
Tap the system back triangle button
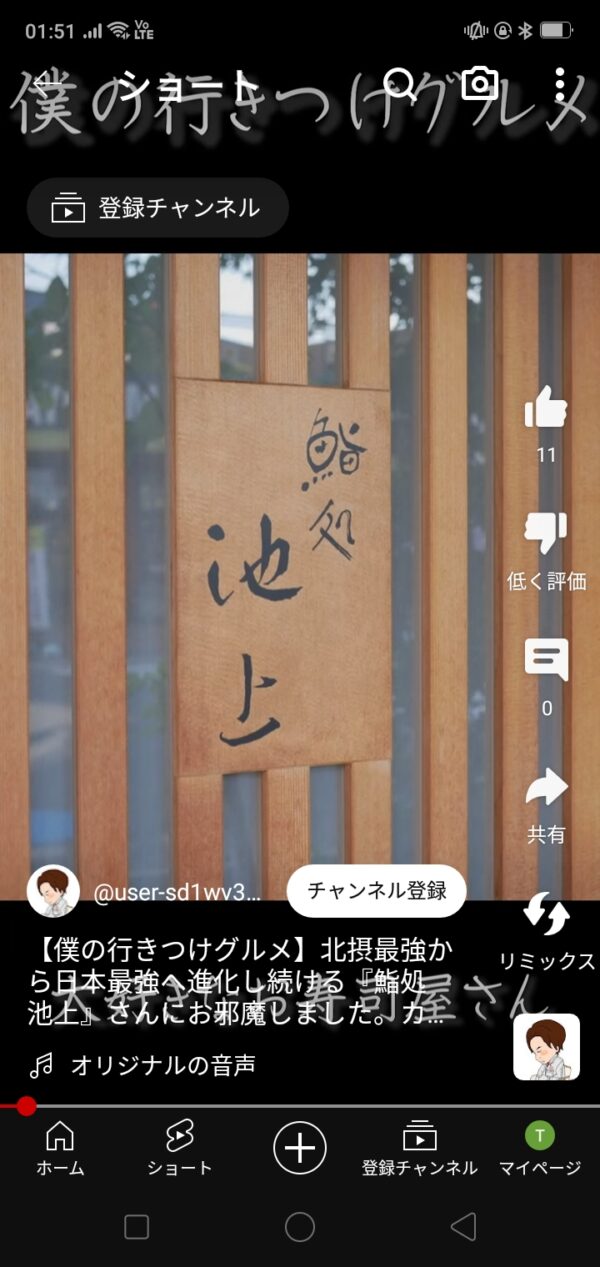pos(463,1227)
